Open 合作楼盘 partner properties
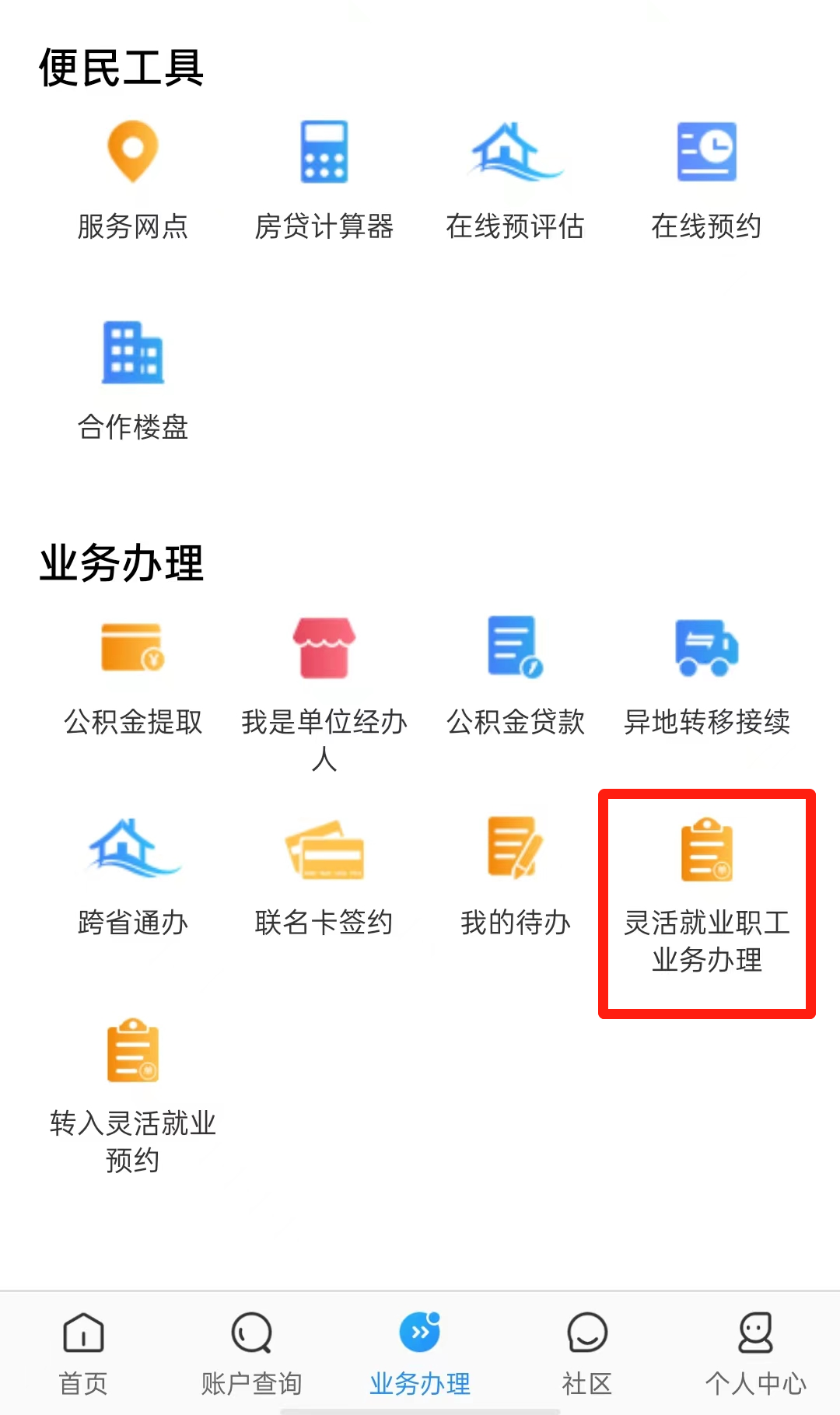 point(133,380)
